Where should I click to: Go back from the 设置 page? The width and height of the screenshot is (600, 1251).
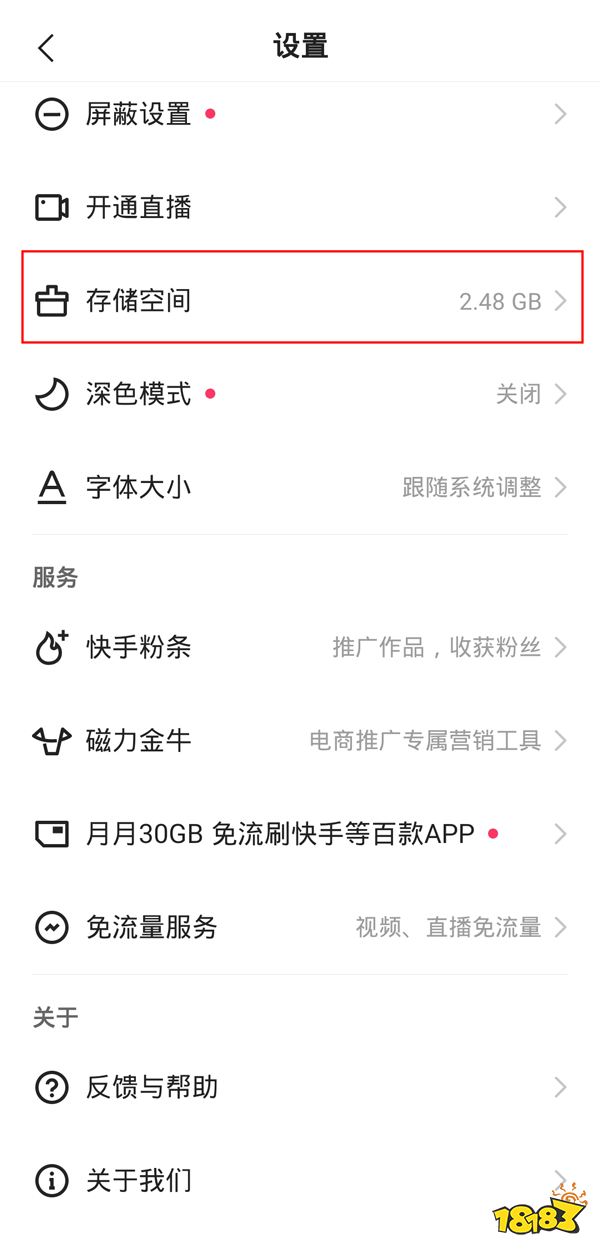point(46,47)
